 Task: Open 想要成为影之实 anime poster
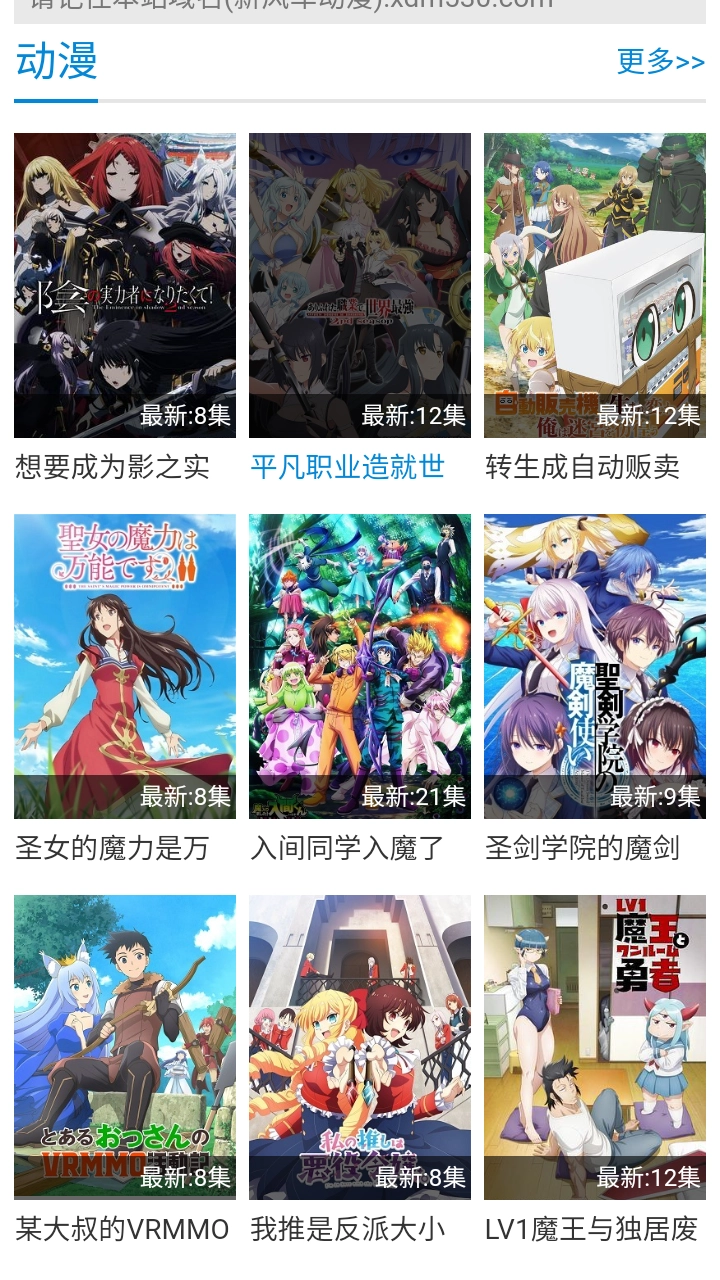coord(124,284)
